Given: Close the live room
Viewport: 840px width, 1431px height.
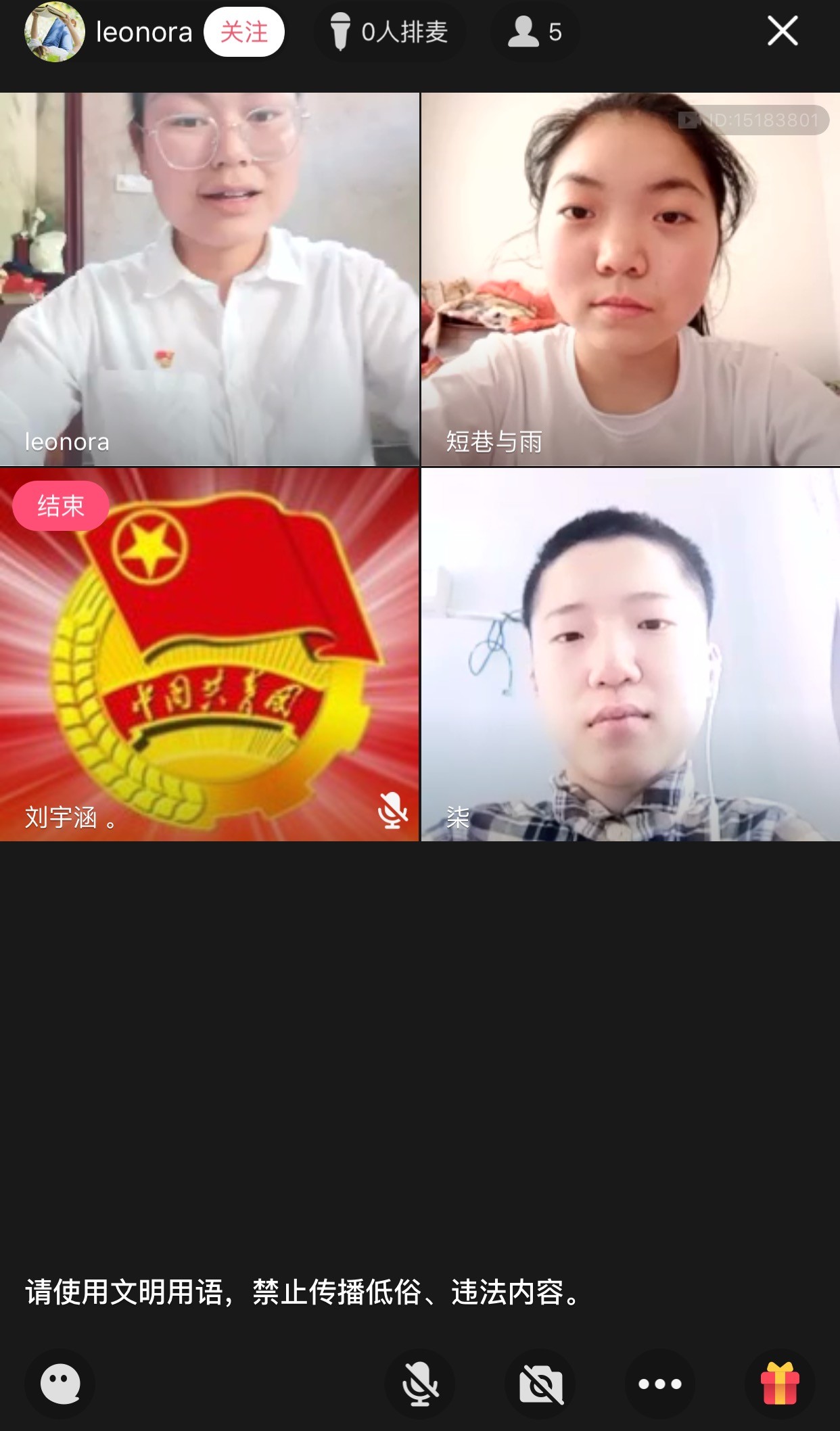Looking at the screenshot, I should coord(783,31).
